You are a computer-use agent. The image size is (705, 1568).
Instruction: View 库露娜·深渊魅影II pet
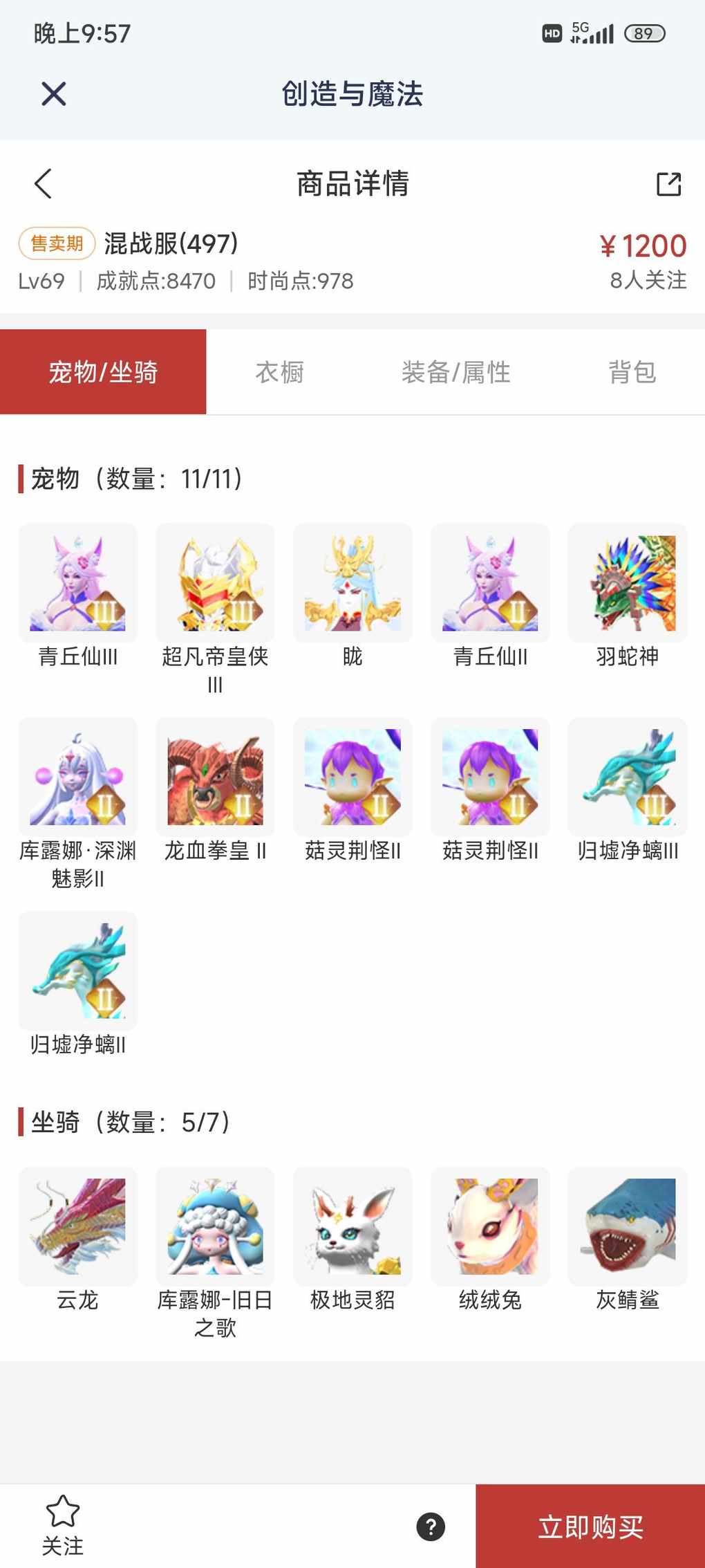[x=78, y=777]
